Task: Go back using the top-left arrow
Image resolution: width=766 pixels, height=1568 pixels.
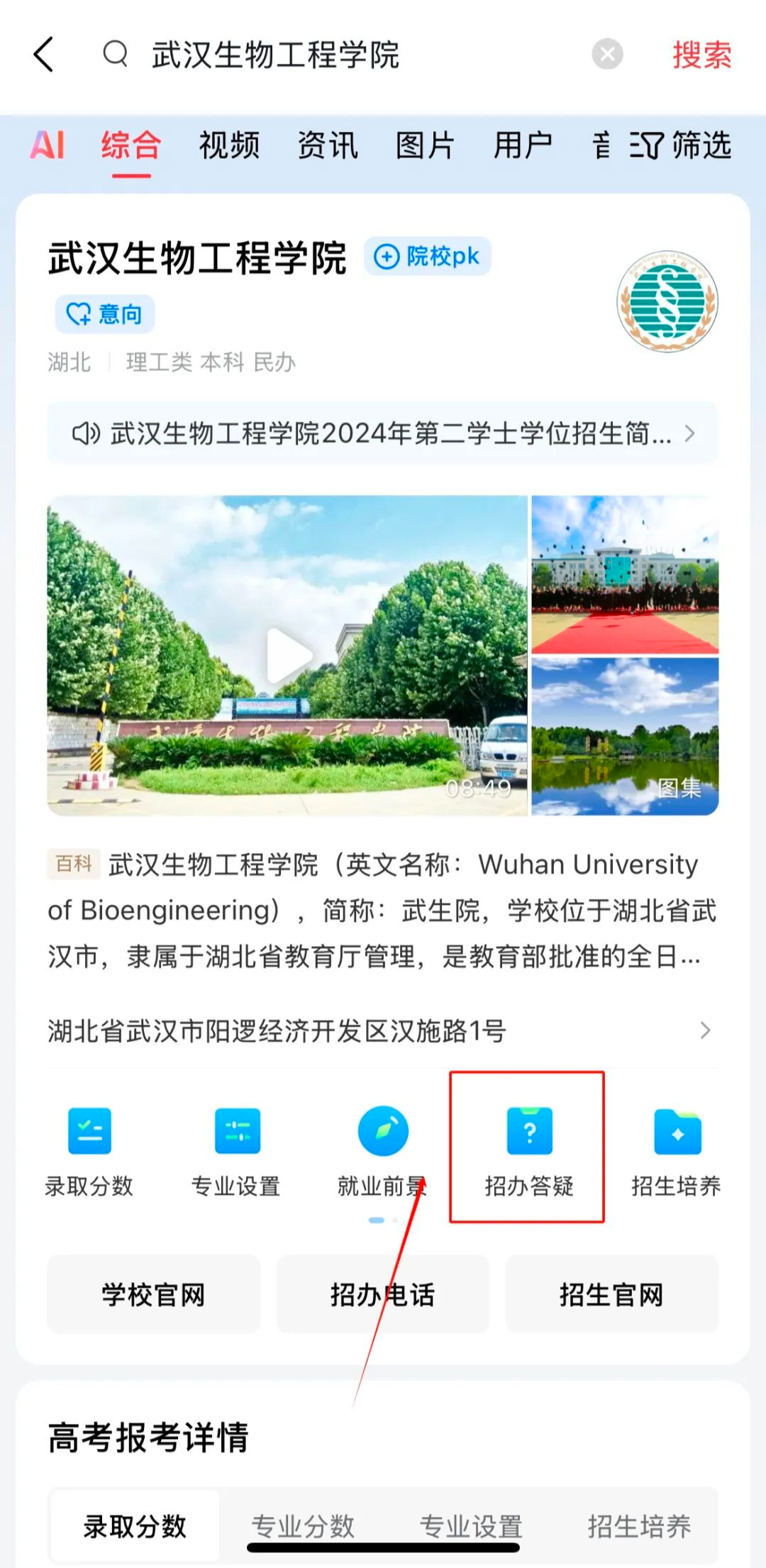Action: click(x=44, y=55)
